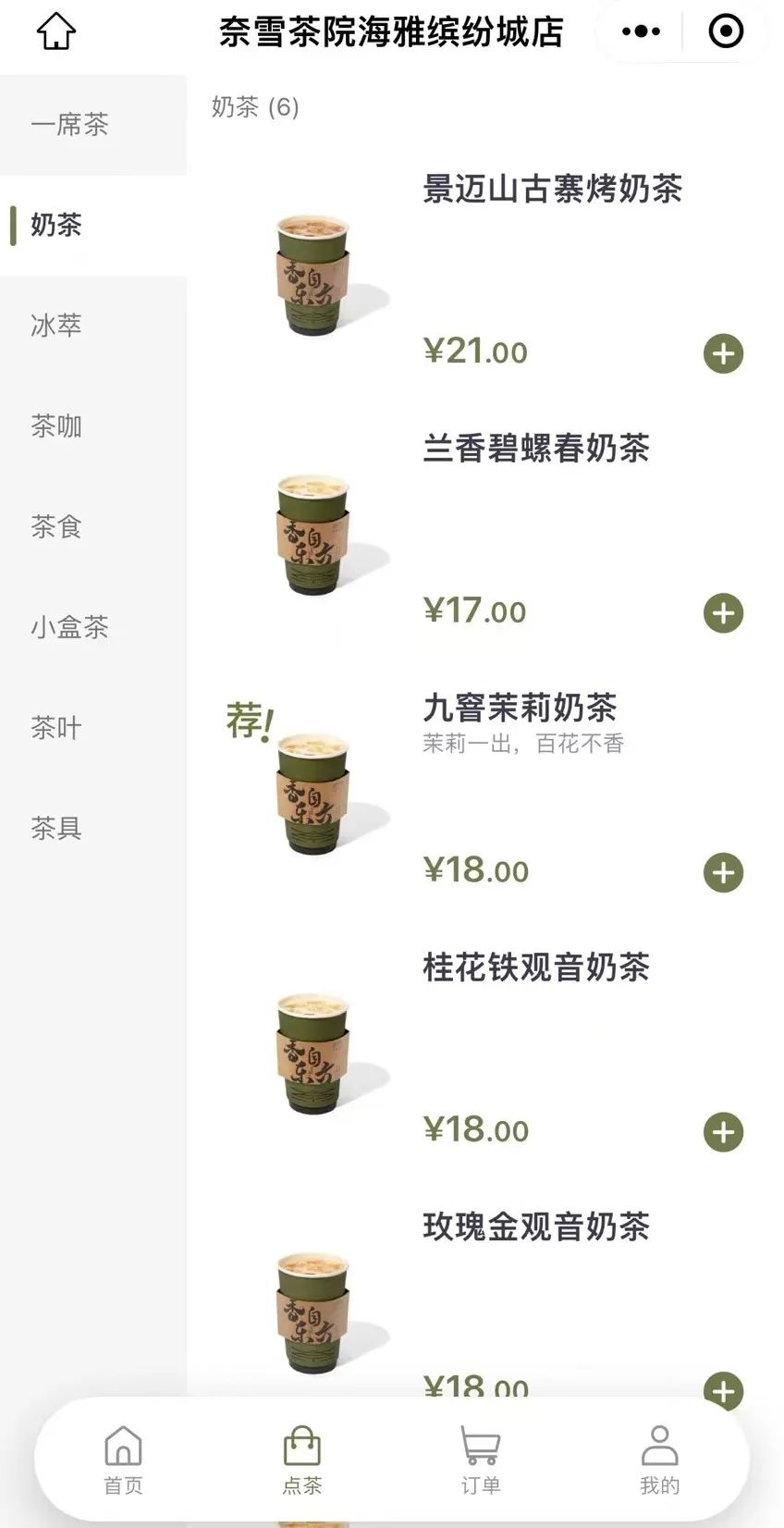784x1528 pixels.
Task: Go to the 我的 tab
Action: (659, 1460)
